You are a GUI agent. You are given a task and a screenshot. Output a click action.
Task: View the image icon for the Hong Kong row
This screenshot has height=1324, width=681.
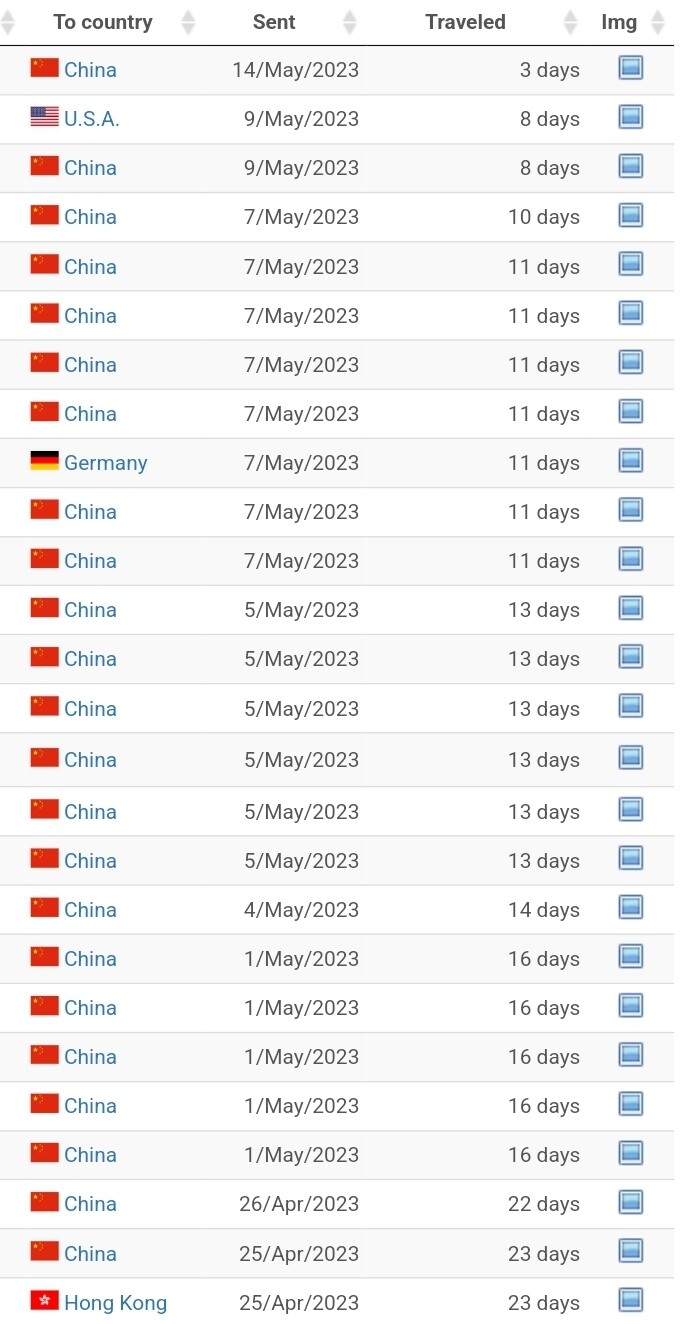(631, 1300)
